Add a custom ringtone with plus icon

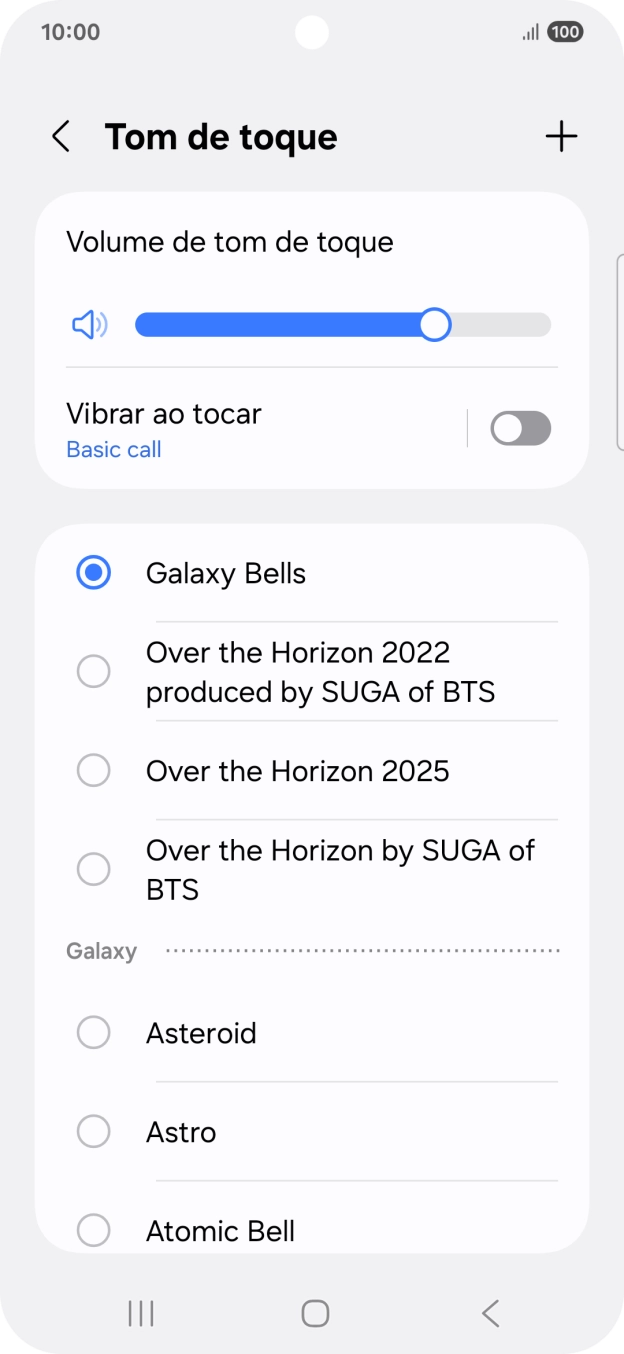562,137
